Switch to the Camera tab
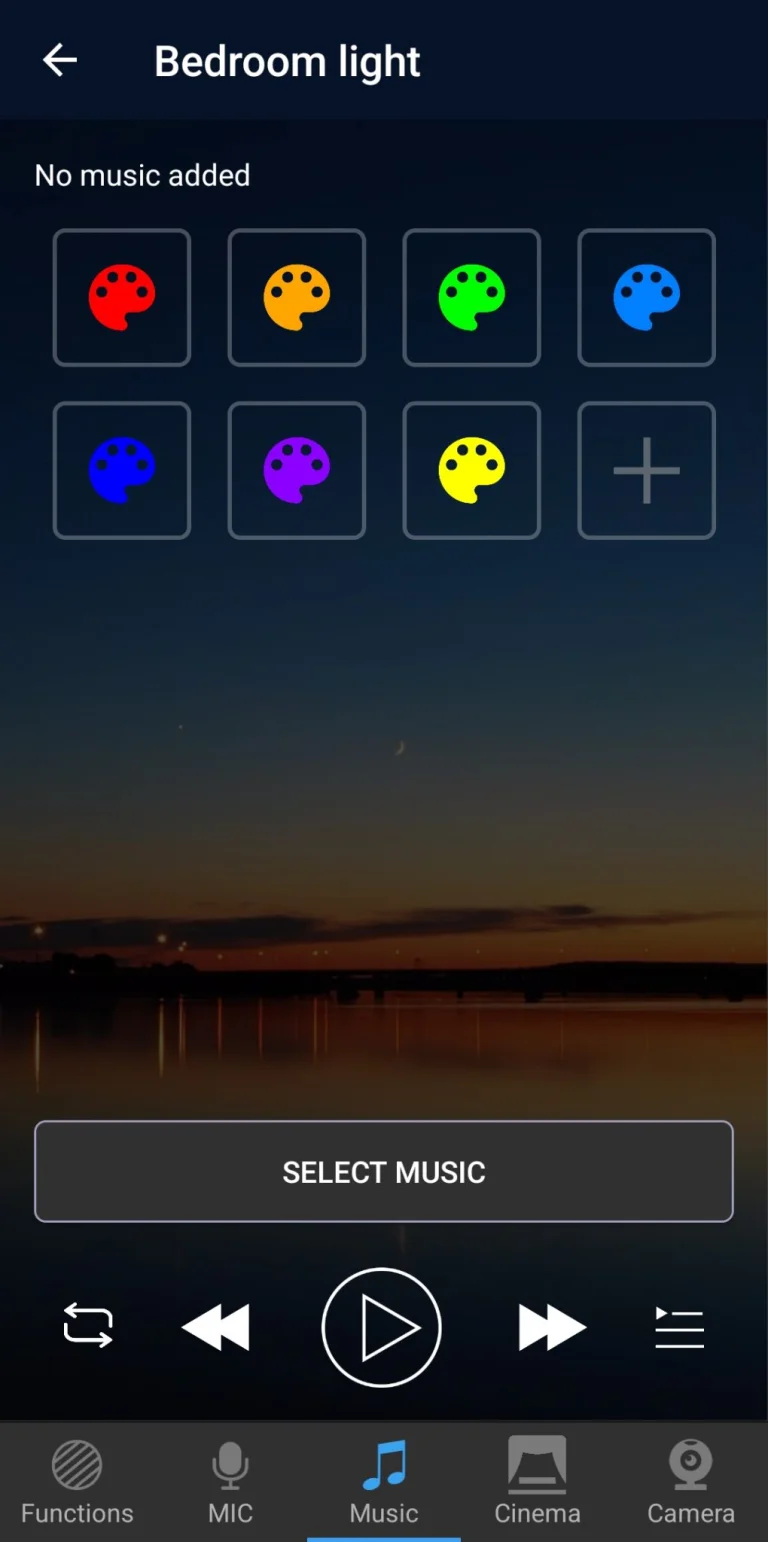The width and height of the screenshot is (768, 1542). (x=691, y=1482)
